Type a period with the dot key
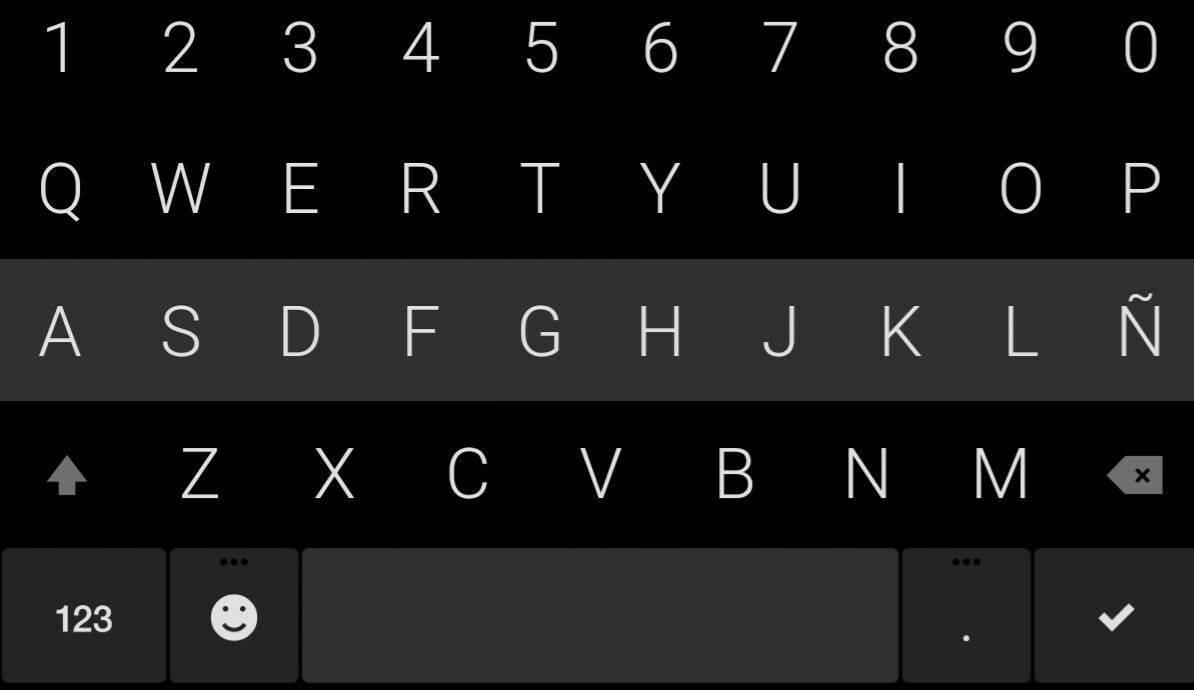Screen dimensions: 1194x690 [x=966, y=618]
